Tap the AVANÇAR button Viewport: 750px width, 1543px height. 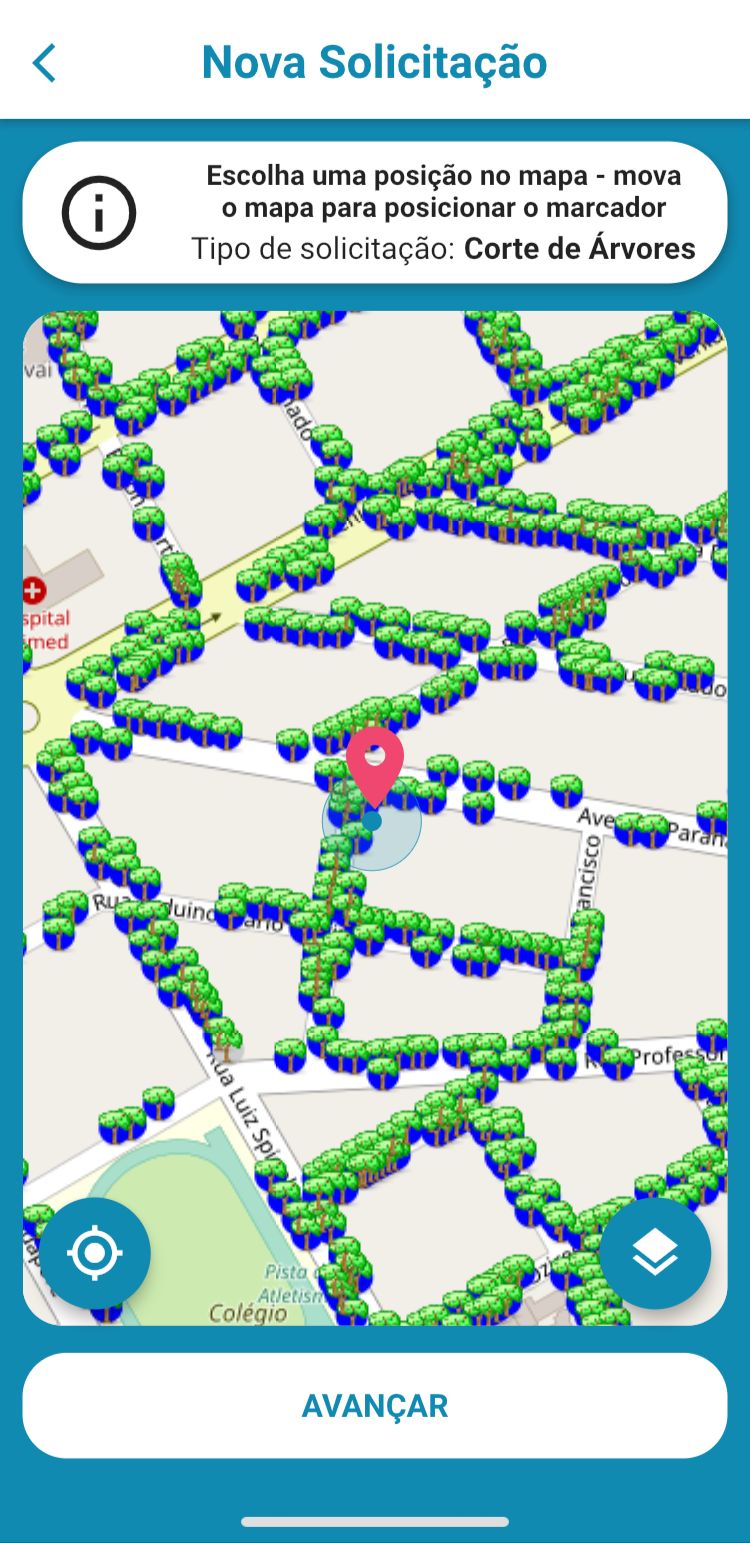(375, 1406)
